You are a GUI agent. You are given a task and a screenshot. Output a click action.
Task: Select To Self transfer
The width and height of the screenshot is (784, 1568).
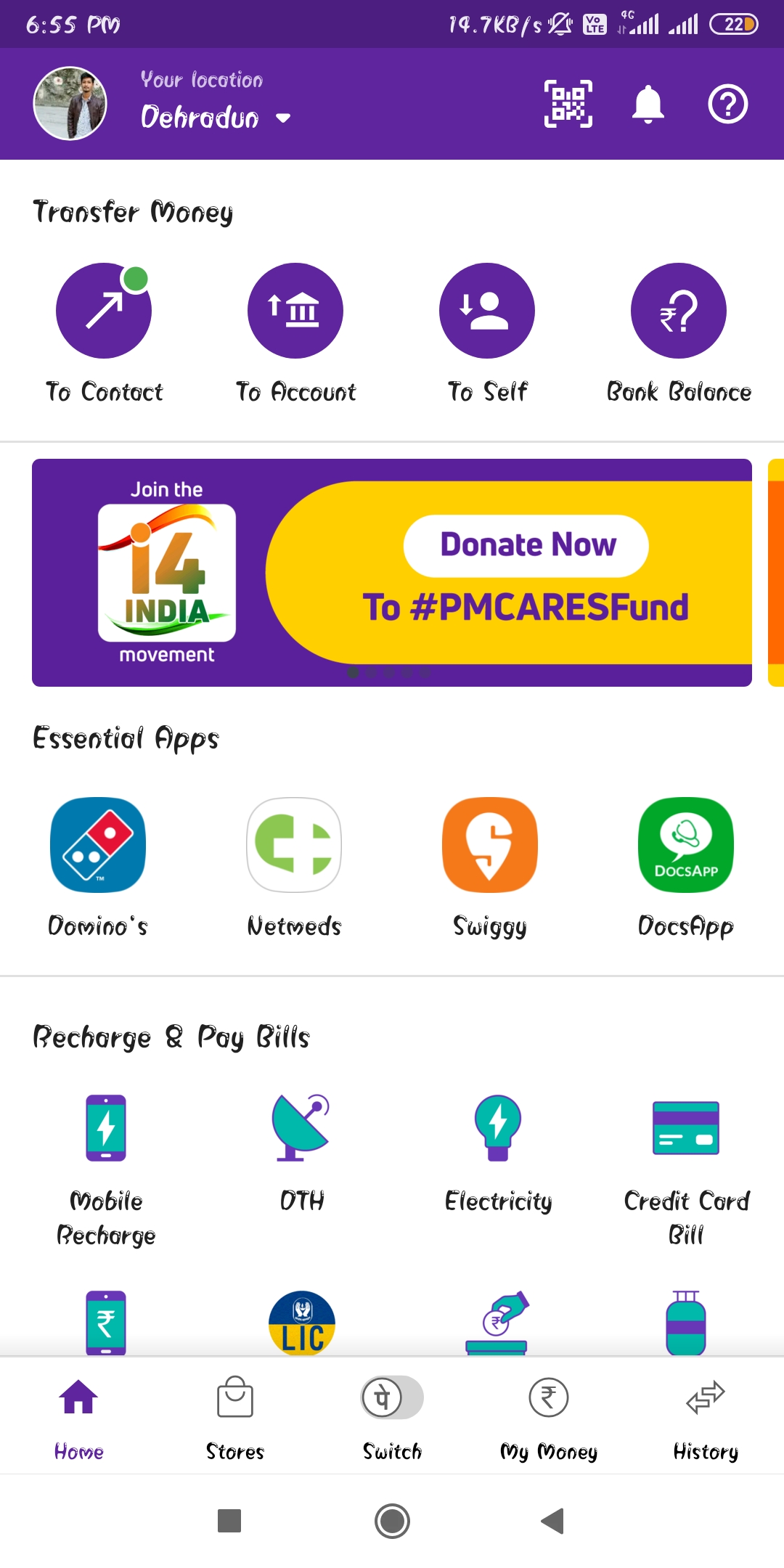tap(487, 311)
